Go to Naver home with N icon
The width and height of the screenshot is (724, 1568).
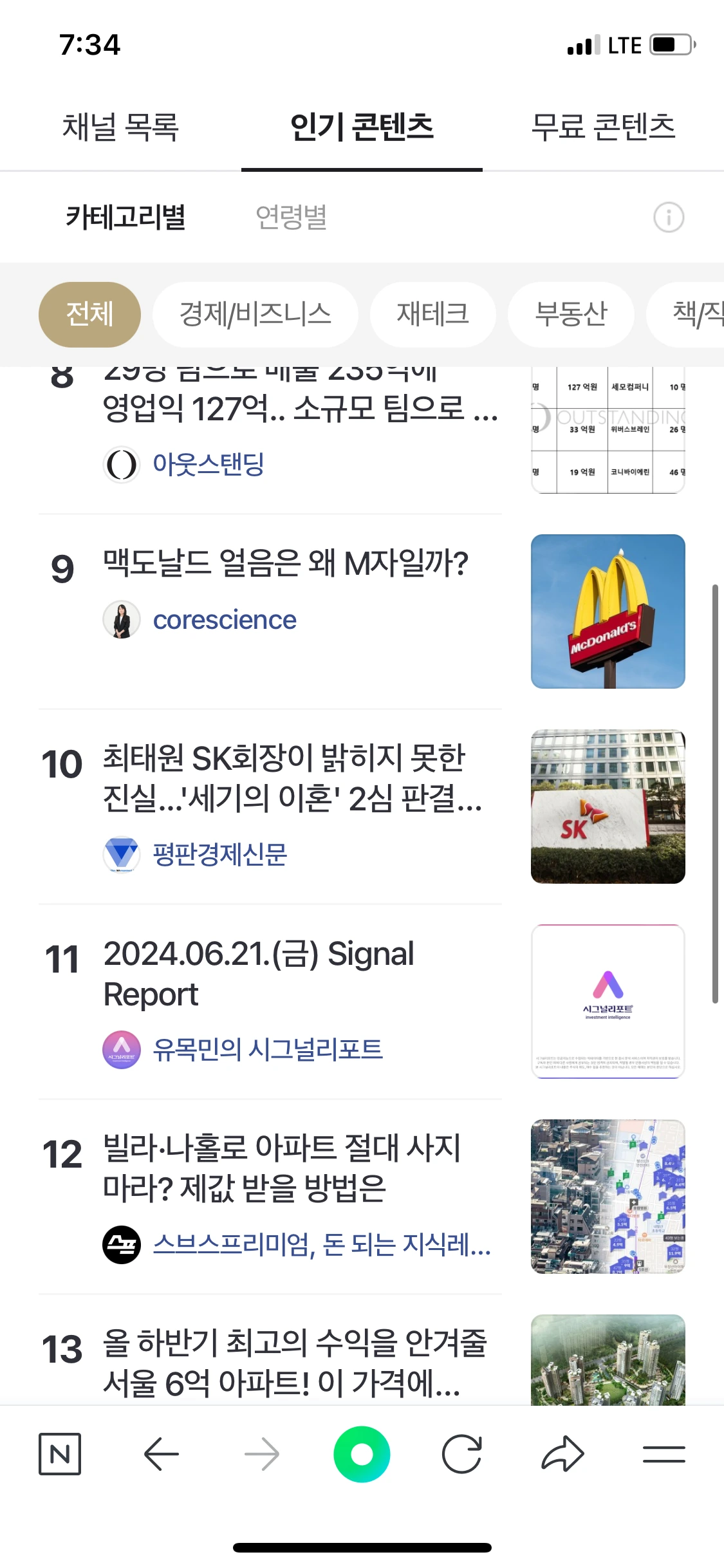[60, 1453]
